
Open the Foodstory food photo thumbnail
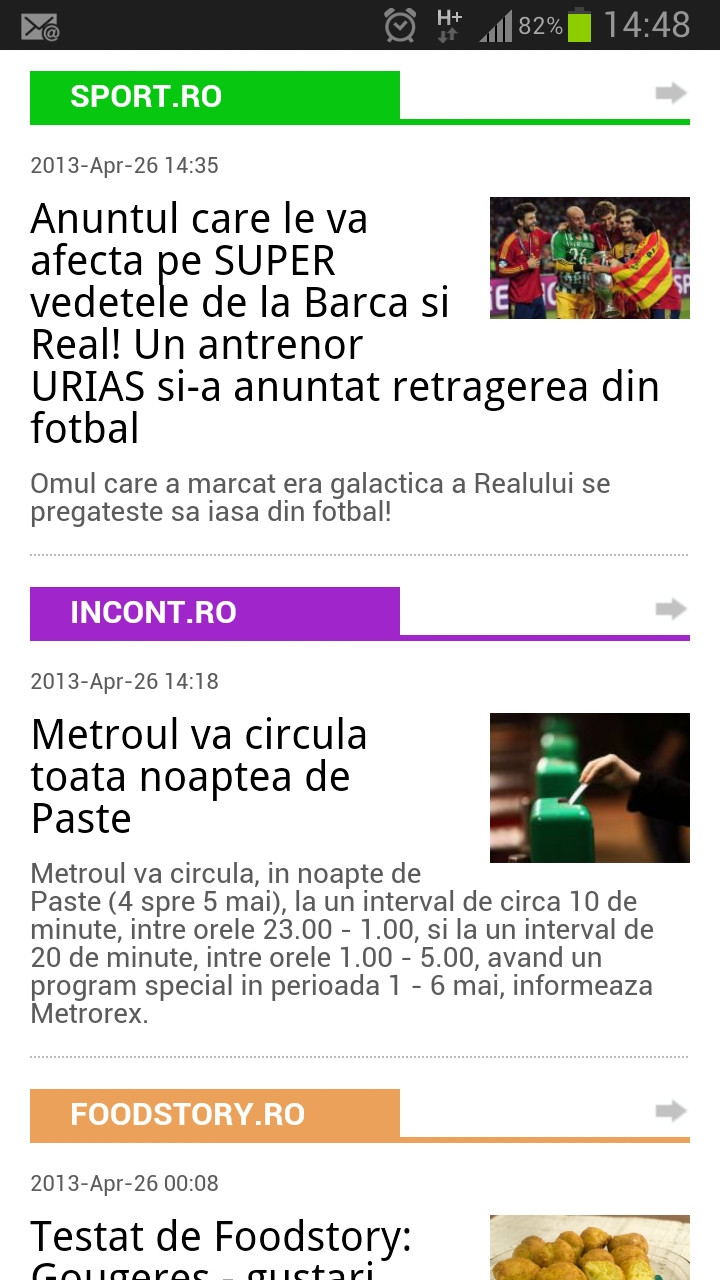click(589, 1247)
